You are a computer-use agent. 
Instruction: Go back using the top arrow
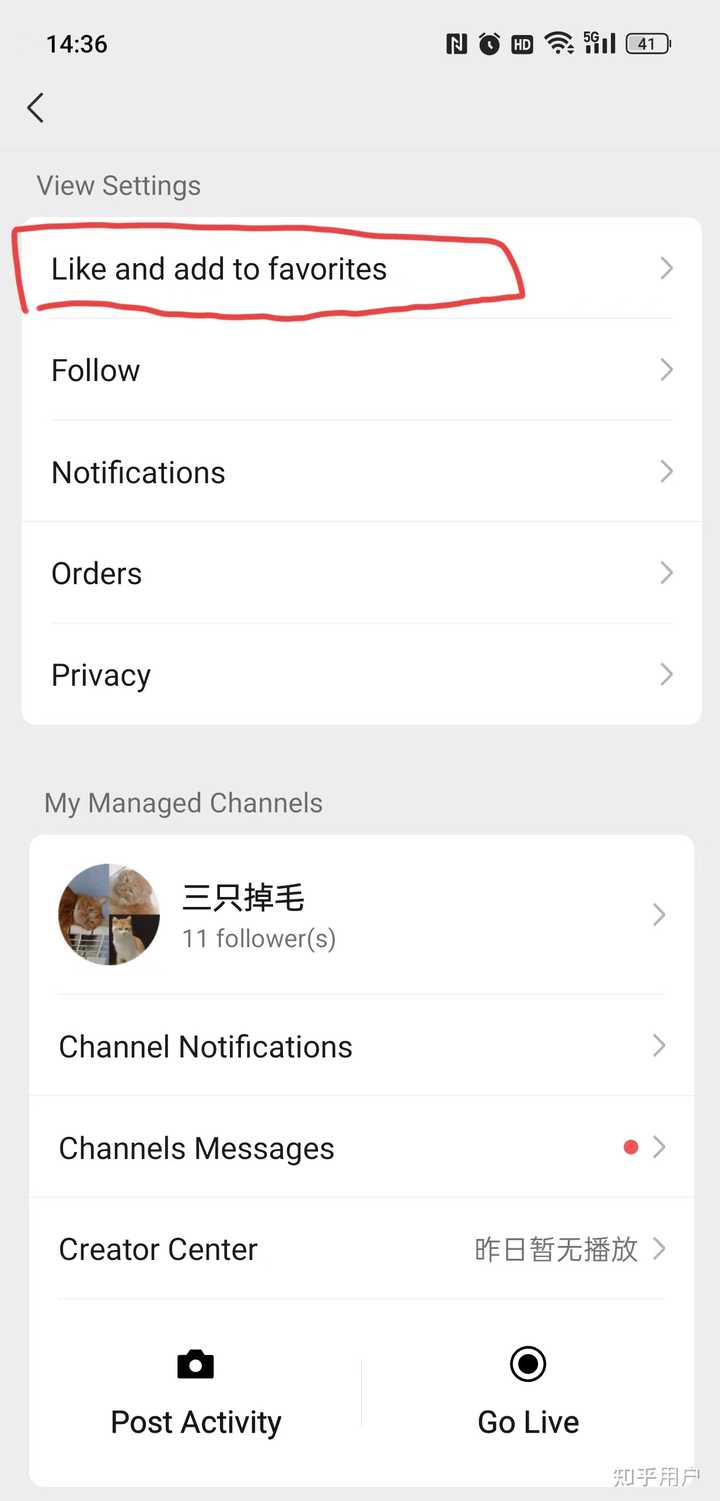tap(36, 108)
